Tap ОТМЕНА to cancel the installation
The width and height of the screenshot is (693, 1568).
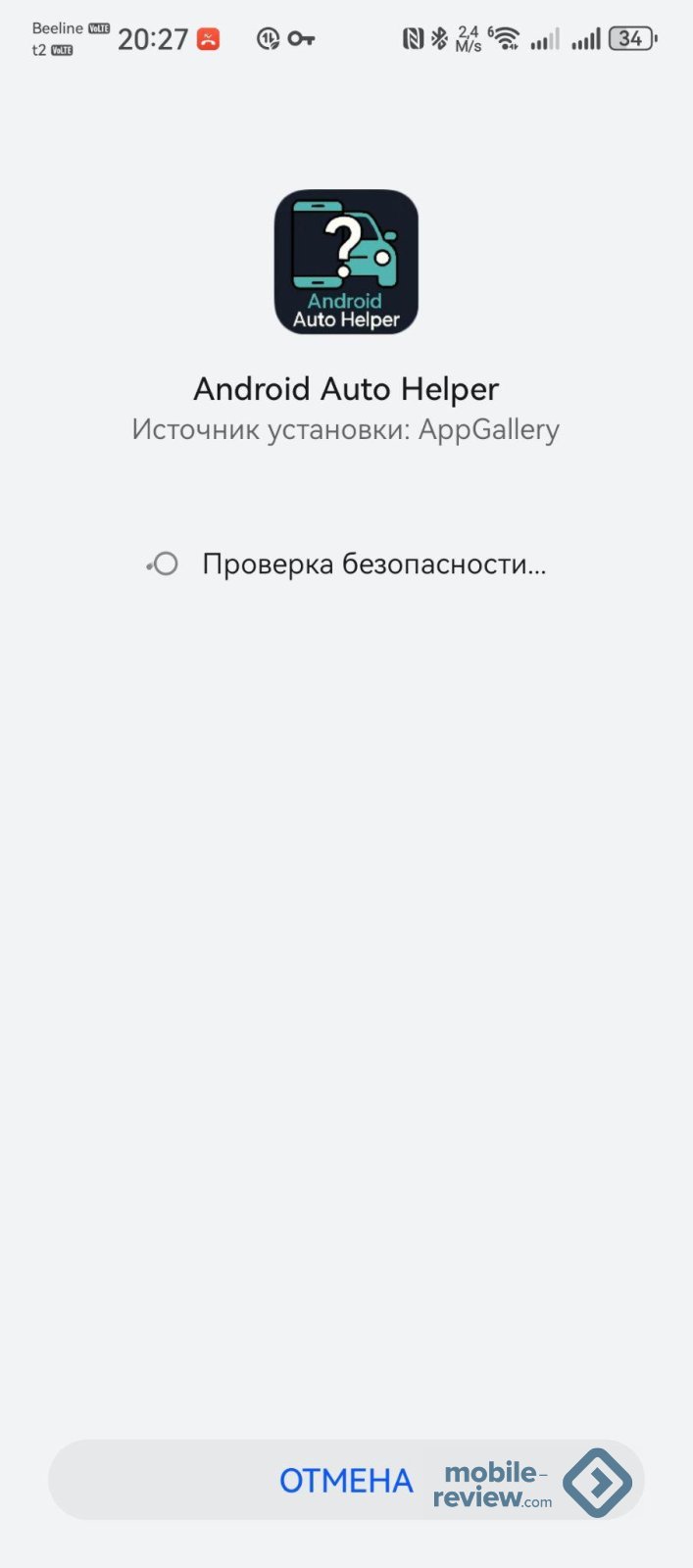[346, 1480]
